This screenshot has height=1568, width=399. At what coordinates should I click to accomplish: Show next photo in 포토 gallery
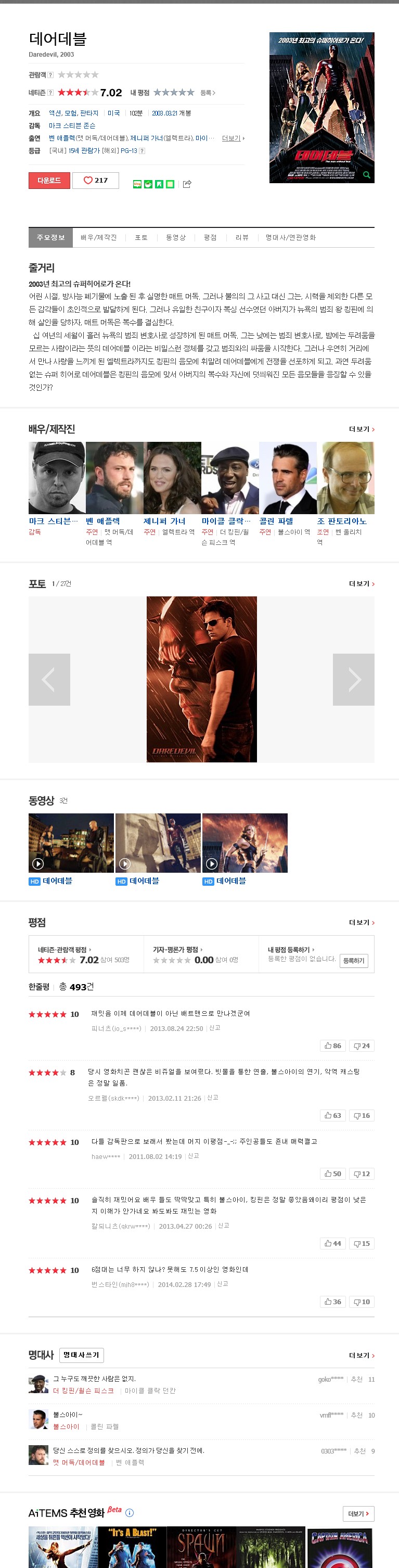point(353,679)
